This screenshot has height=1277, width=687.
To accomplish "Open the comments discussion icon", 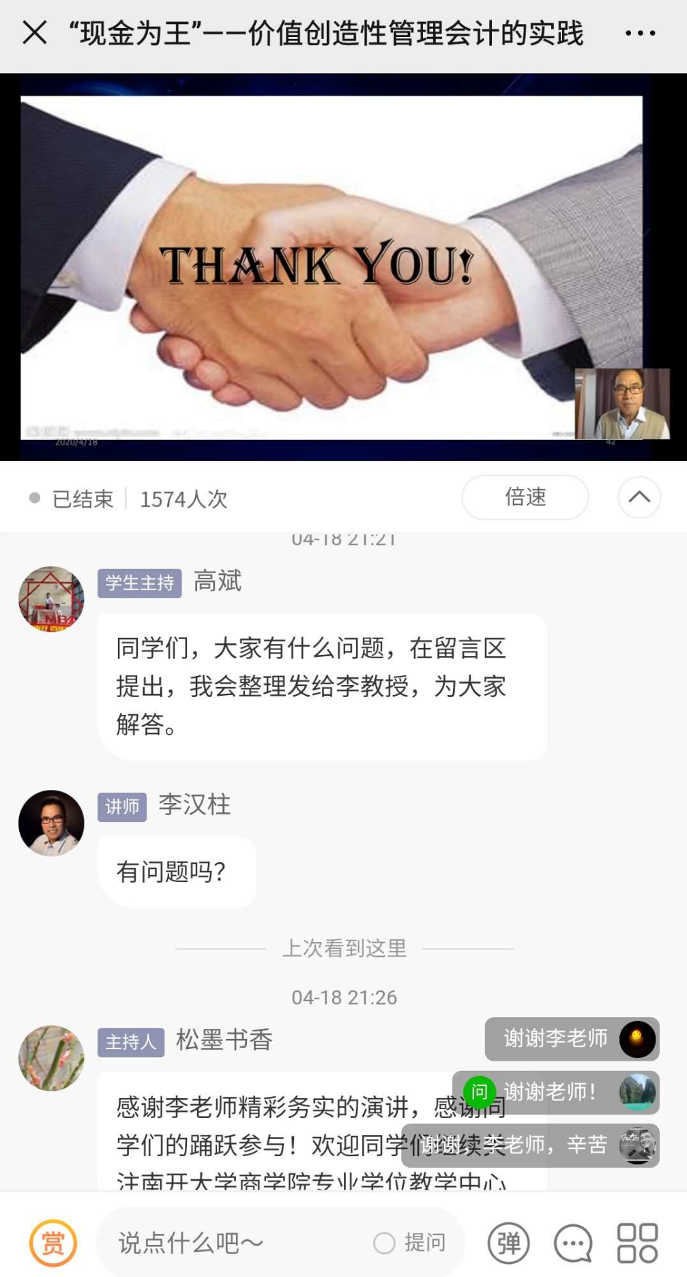I will coord(573,1243).
